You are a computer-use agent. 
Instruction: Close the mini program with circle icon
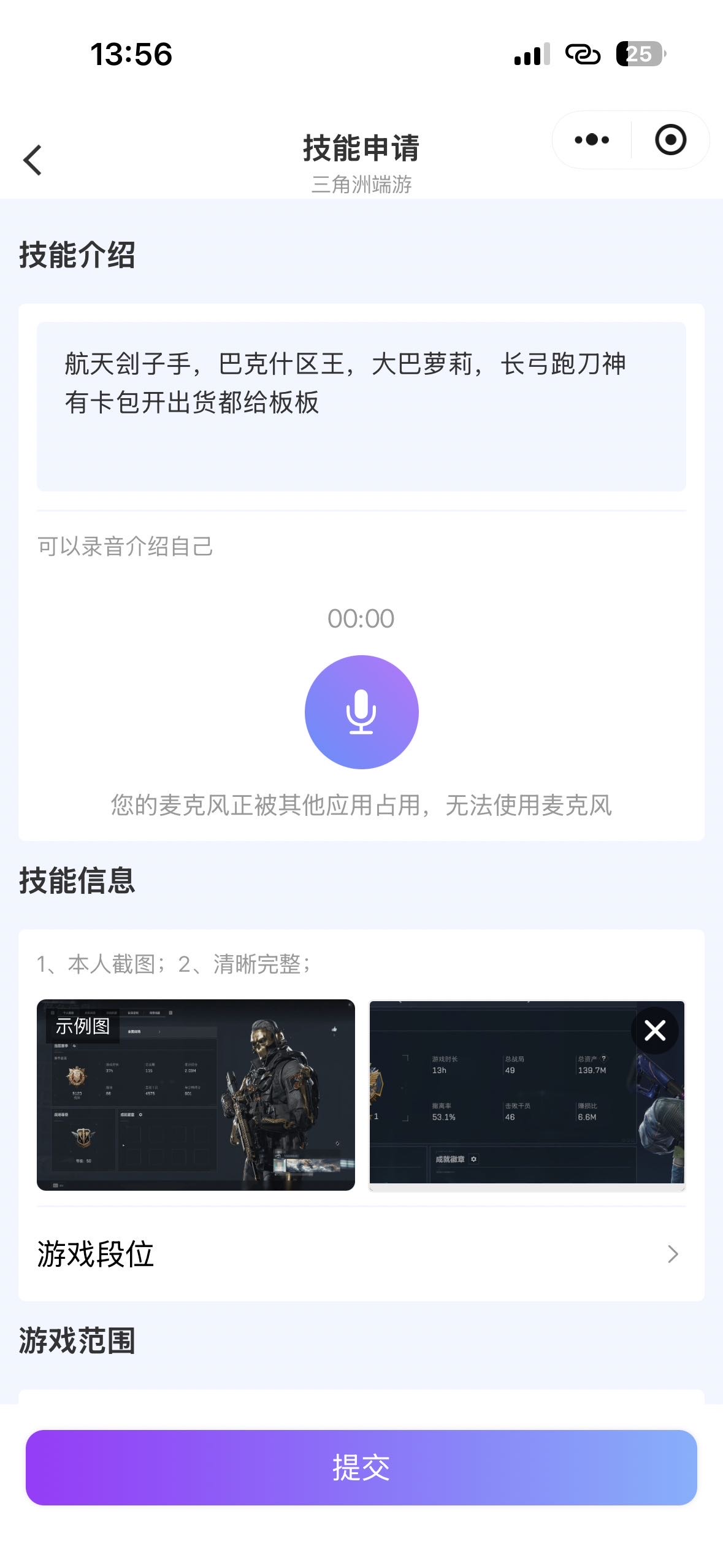click(670, 140)
